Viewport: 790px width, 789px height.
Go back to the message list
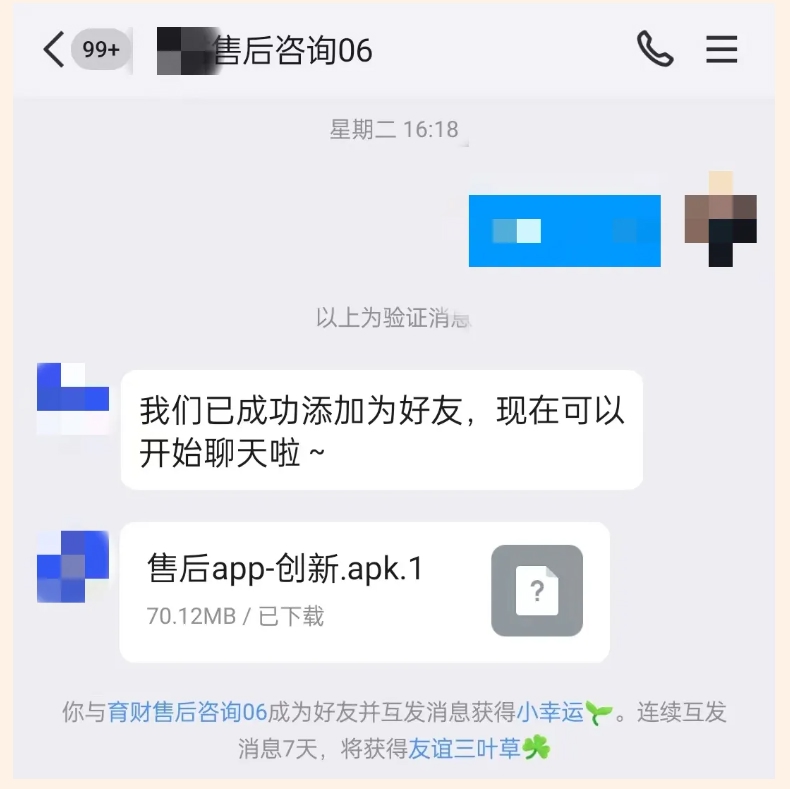click(54, 49)
